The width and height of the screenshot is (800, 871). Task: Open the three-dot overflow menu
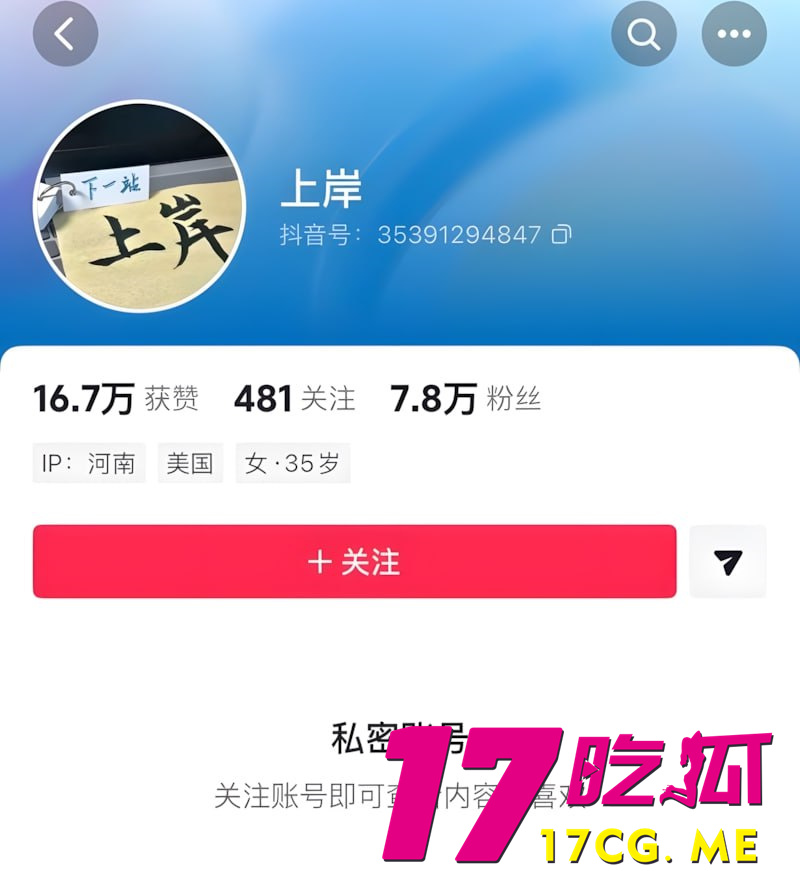click(x=734, y=34)
